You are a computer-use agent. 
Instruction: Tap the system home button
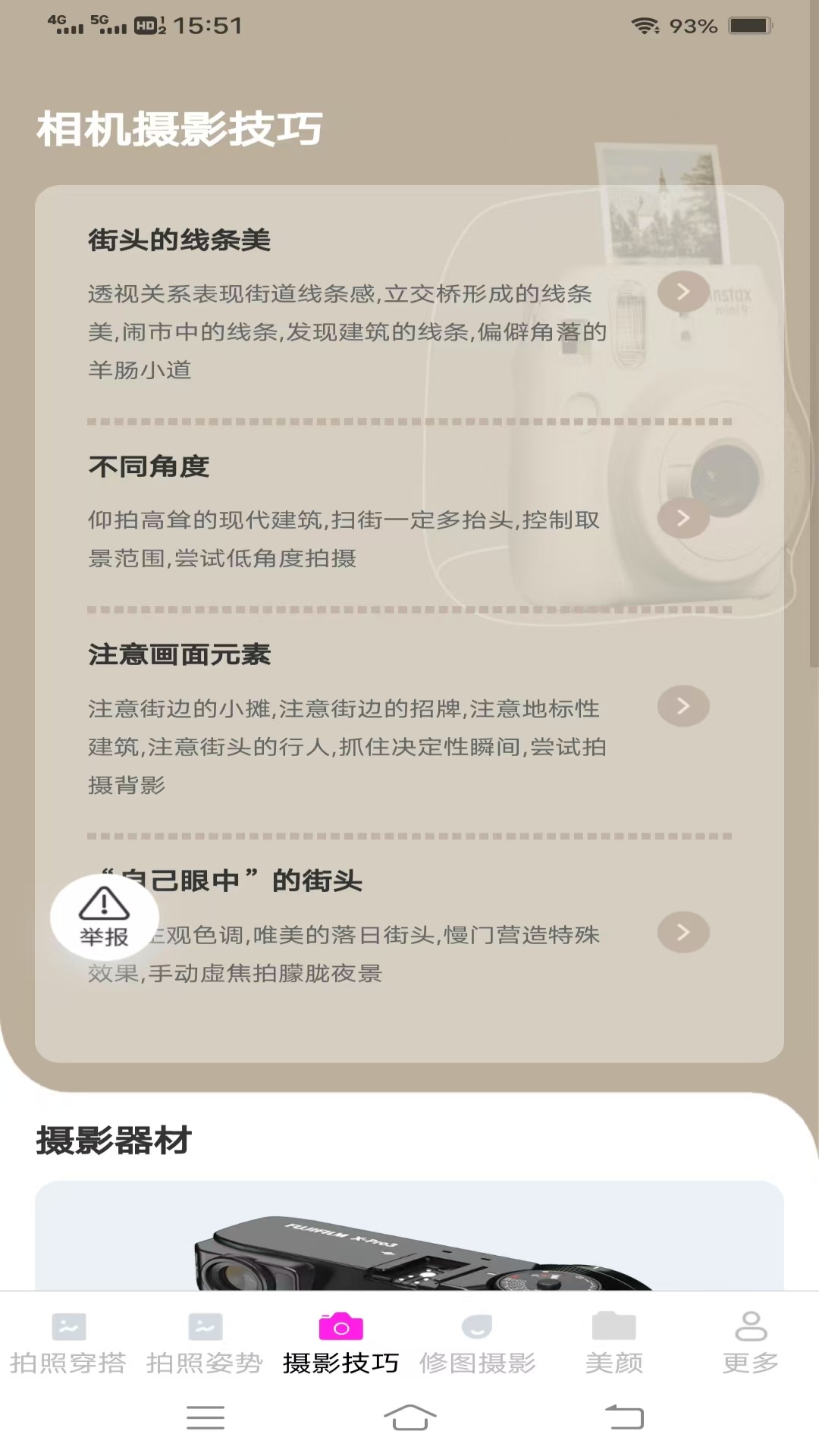pyautogui.click(x=409, y=1417)
